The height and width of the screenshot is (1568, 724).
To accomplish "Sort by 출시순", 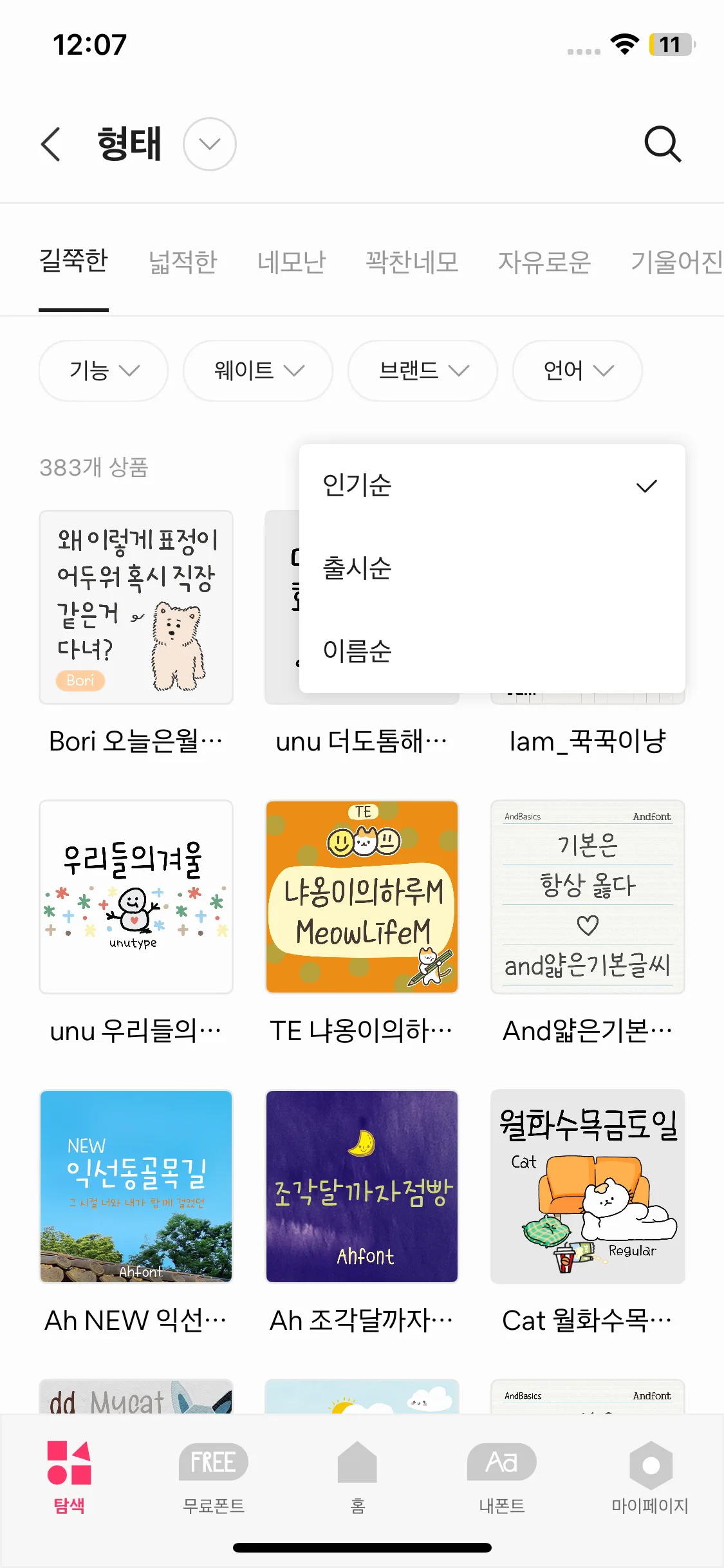I will [358, 568].
